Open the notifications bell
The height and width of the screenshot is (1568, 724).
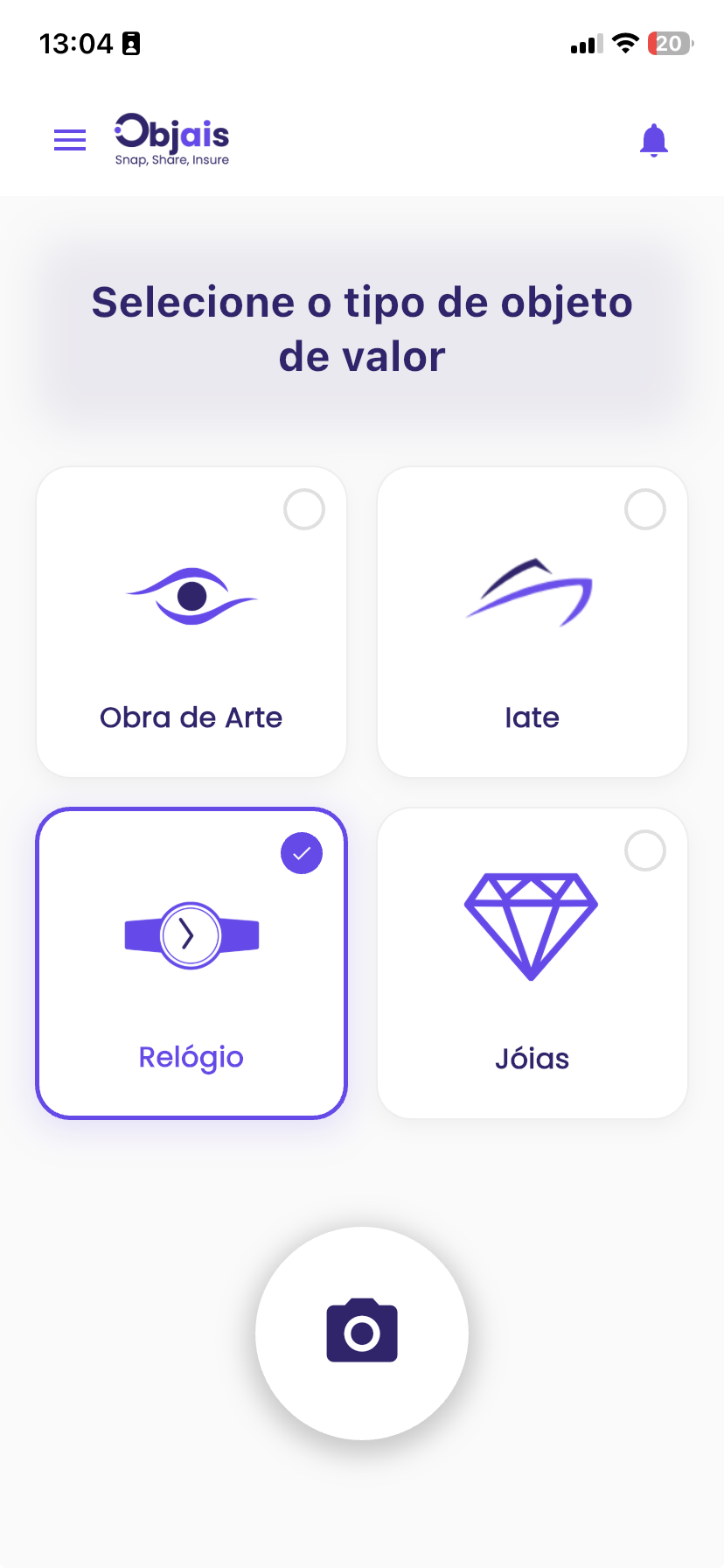point(654,140)
